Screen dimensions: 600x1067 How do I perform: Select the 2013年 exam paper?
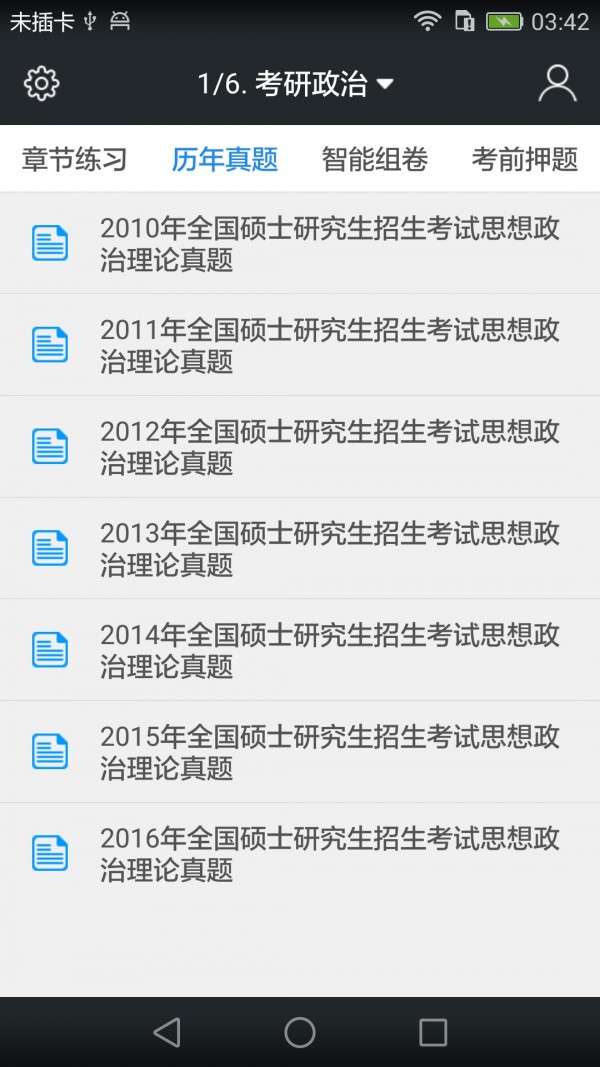(x=300, y=548)
